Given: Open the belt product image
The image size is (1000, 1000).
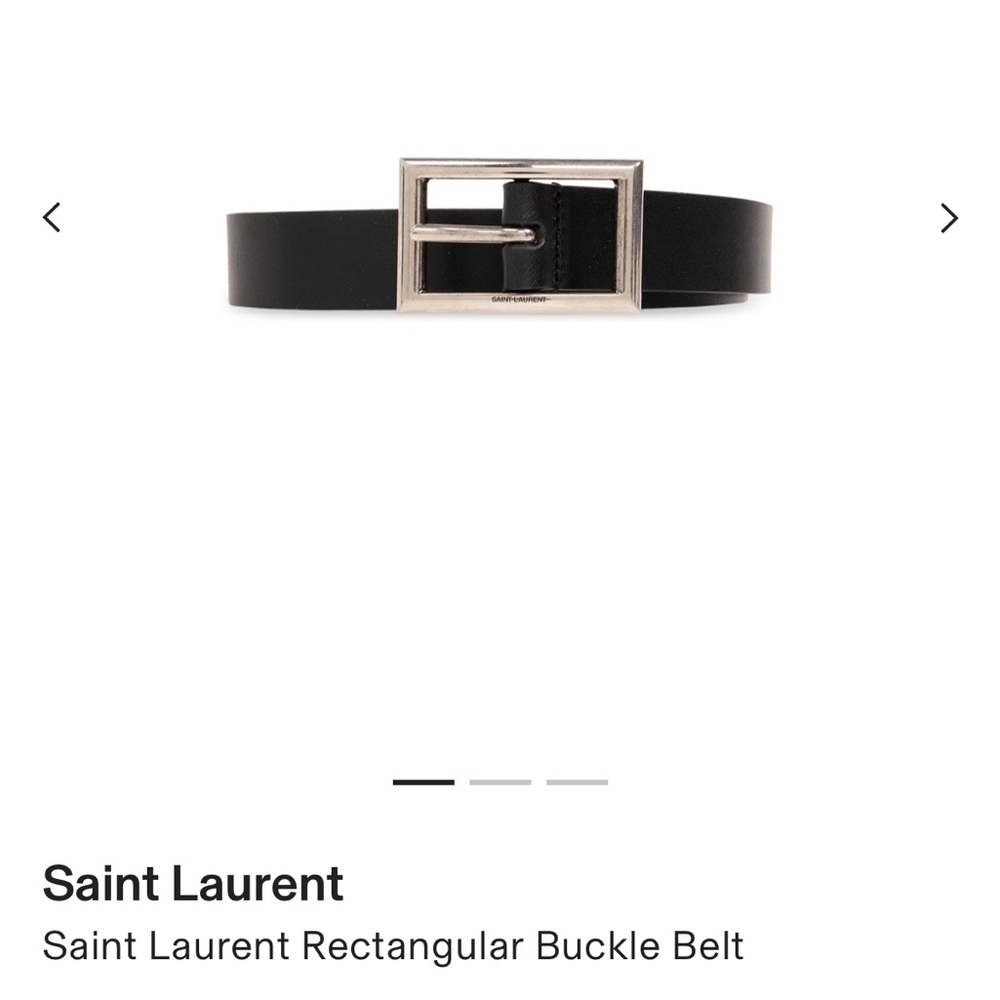Looking at the screenshot, I should [x=500, y=238].
